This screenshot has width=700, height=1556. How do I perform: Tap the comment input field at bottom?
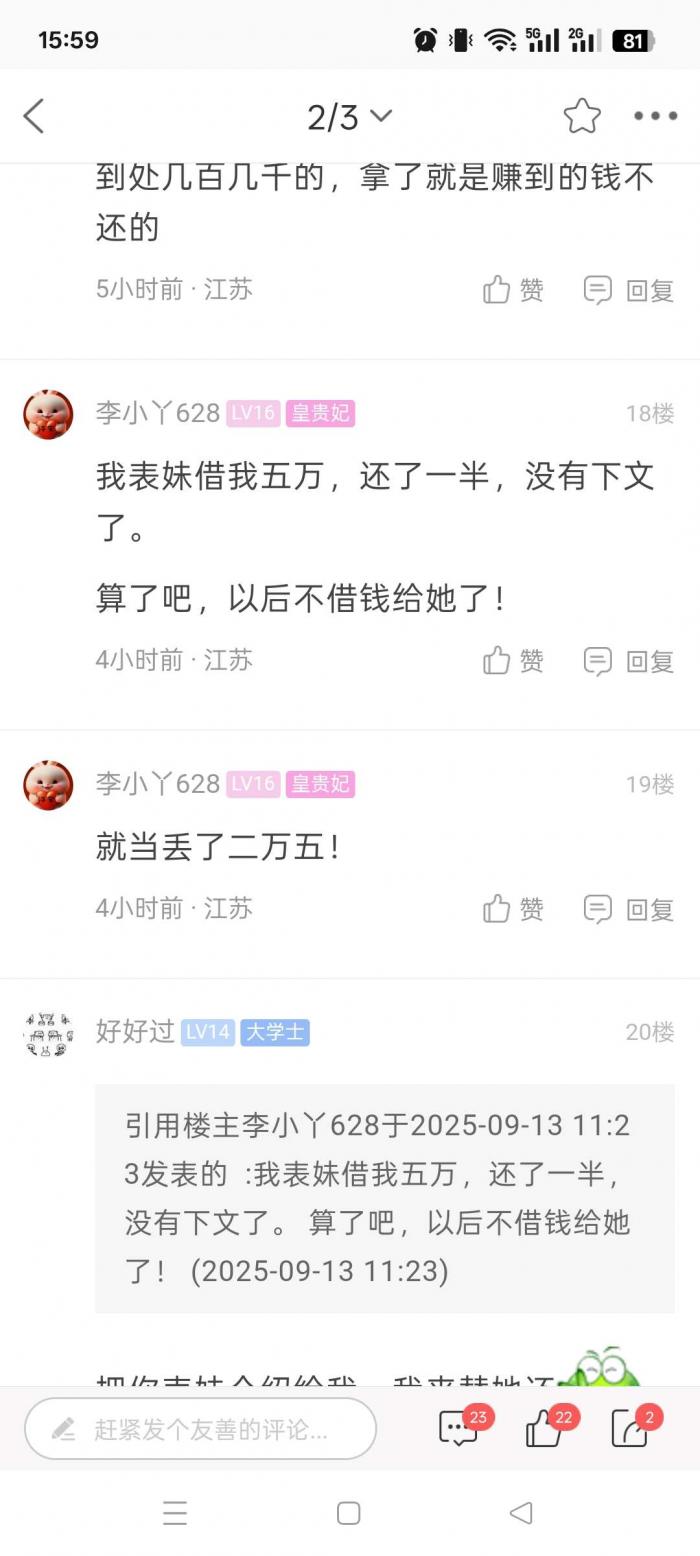point(200,1429)
